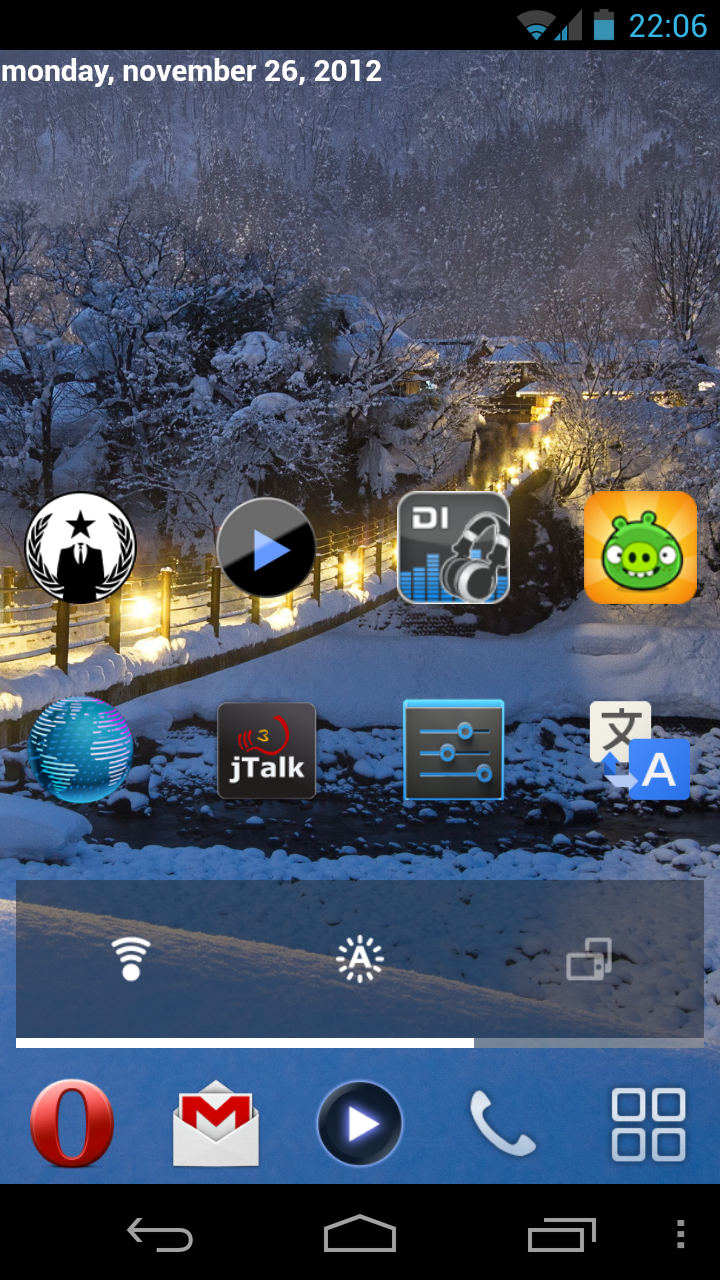Open the Phone dialer
The image size is (720, 1280).
[x=503, y=1124]
